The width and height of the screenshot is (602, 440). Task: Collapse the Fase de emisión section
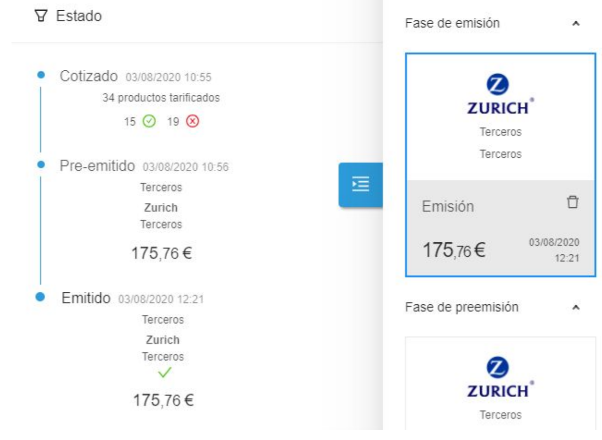coord(574,23)
